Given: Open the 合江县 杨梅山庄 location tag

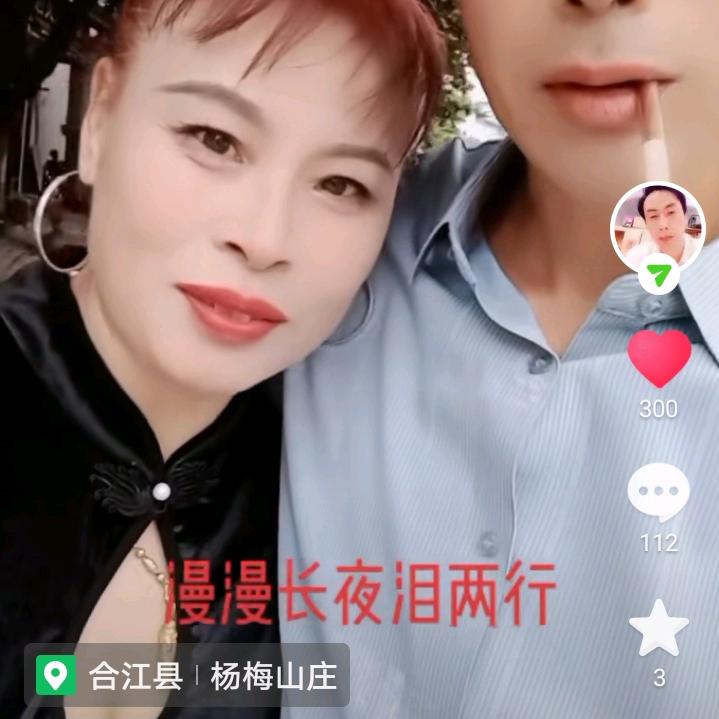Looking at the screenshot, I should tap(187, 676).
